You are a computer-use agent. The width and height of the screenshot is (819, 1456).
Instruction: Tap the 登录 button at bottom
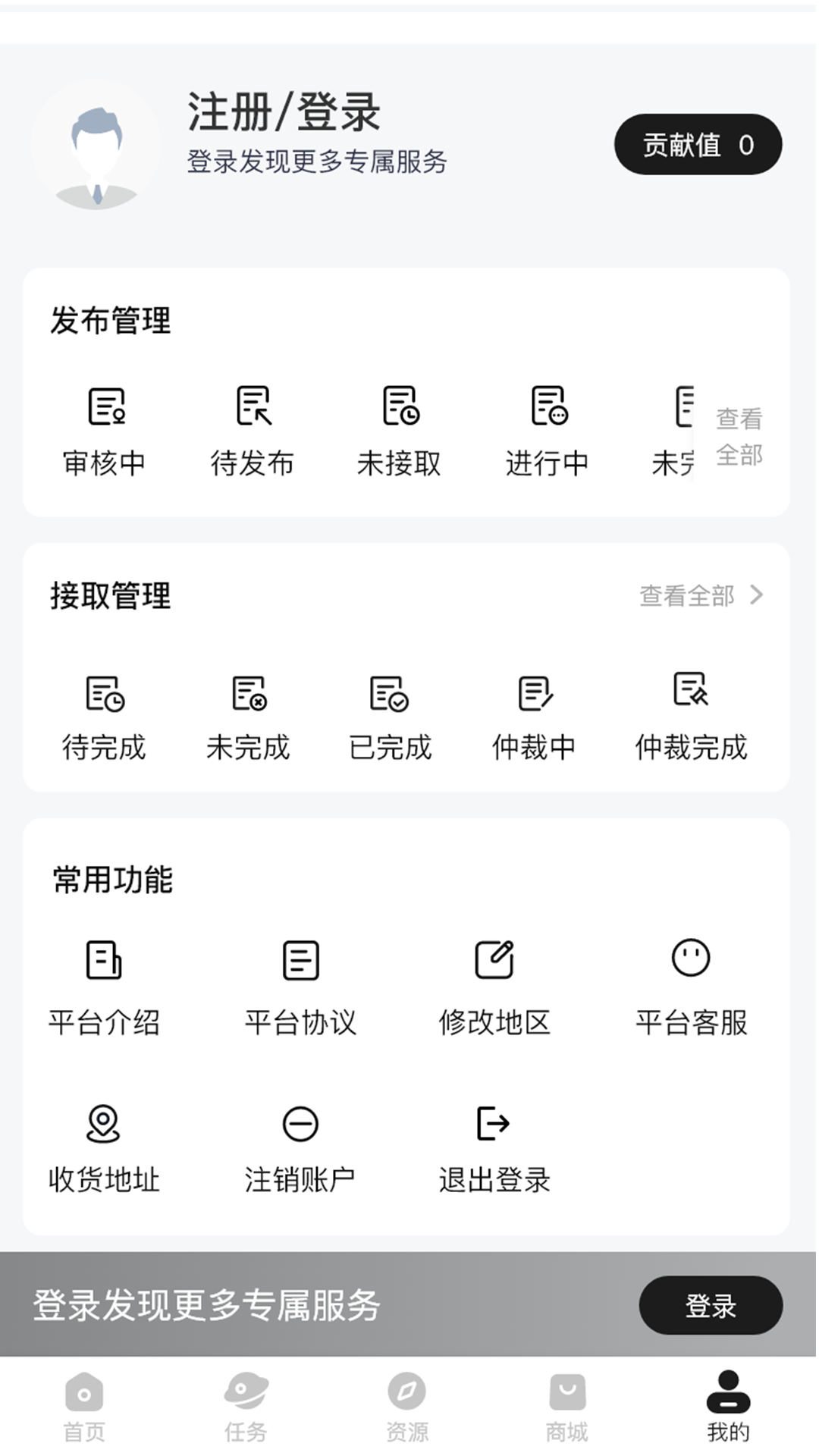click(711, 1306)
